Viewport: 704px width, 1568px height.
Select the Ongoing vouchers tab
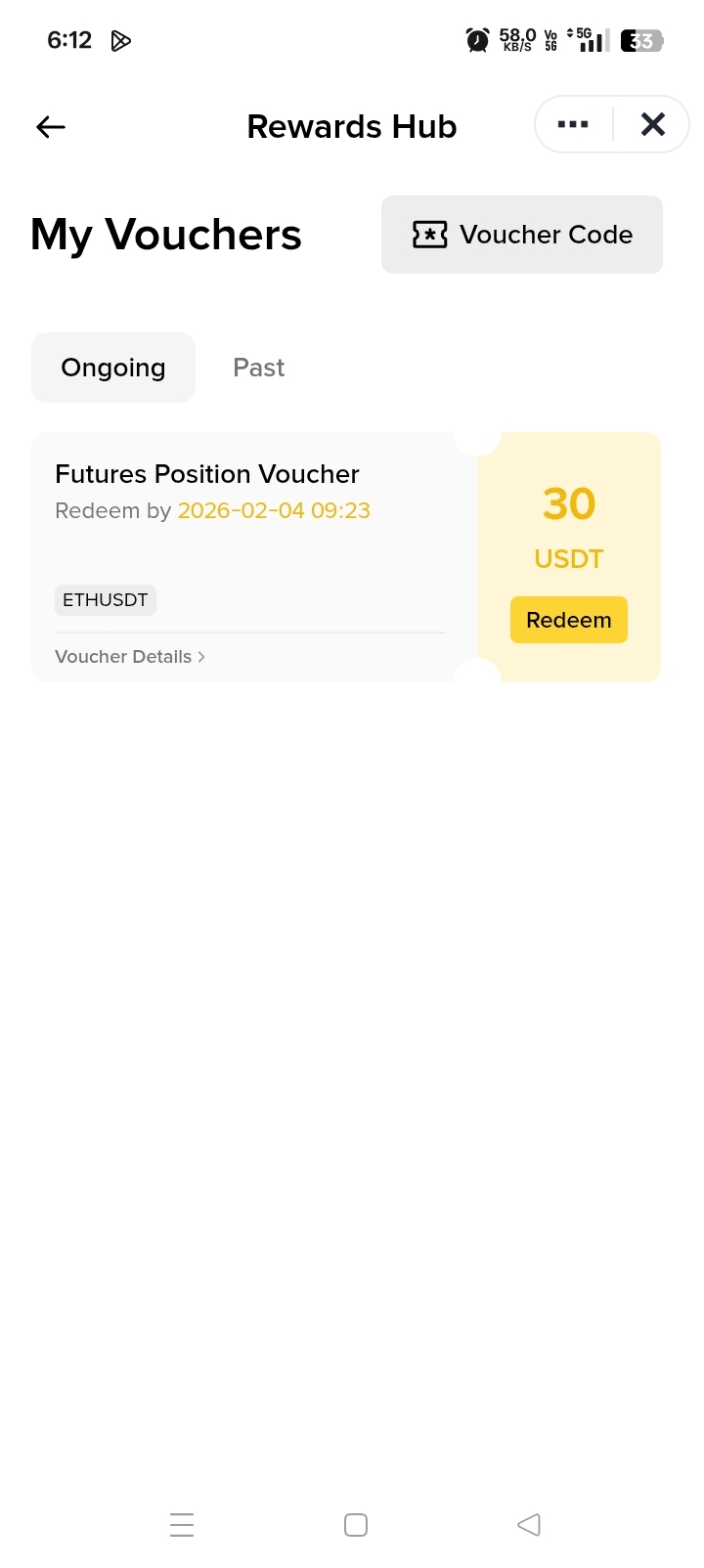point(113,368)
